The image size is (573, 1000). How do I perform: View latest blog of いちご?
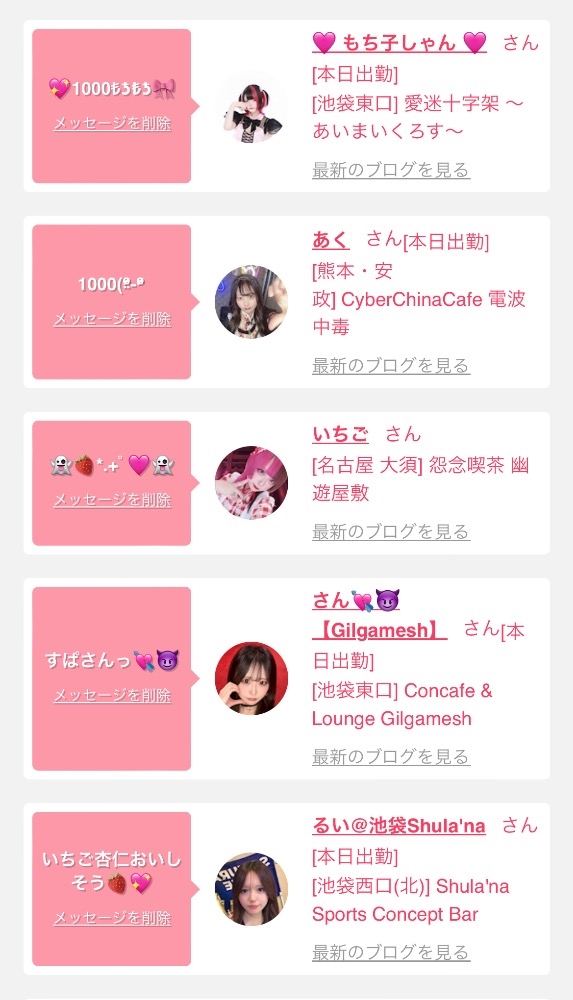(x=391, y=532)
